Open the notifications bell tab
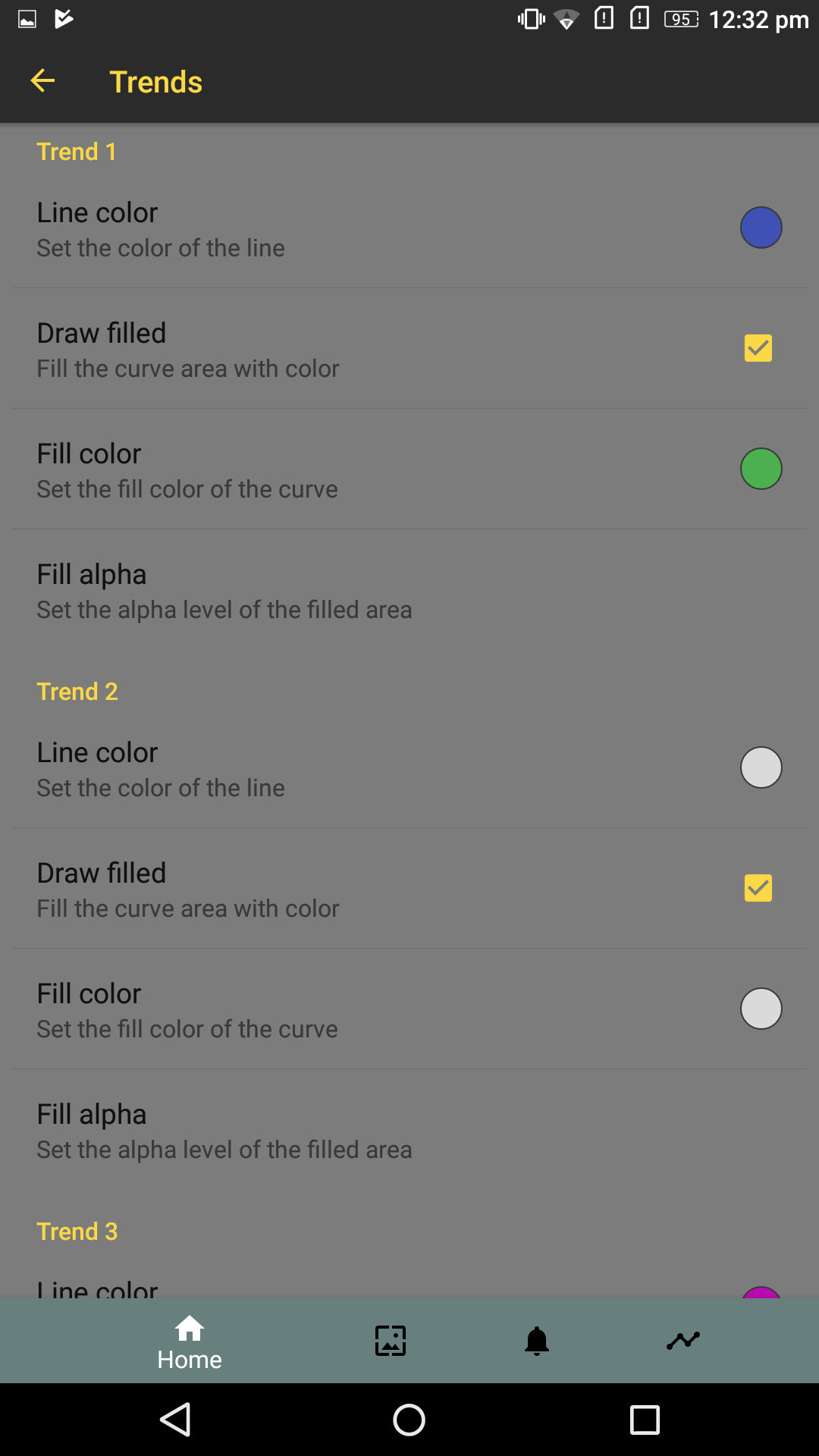The height and width of the screenshot is (1456, 819). pos(537,1341)
